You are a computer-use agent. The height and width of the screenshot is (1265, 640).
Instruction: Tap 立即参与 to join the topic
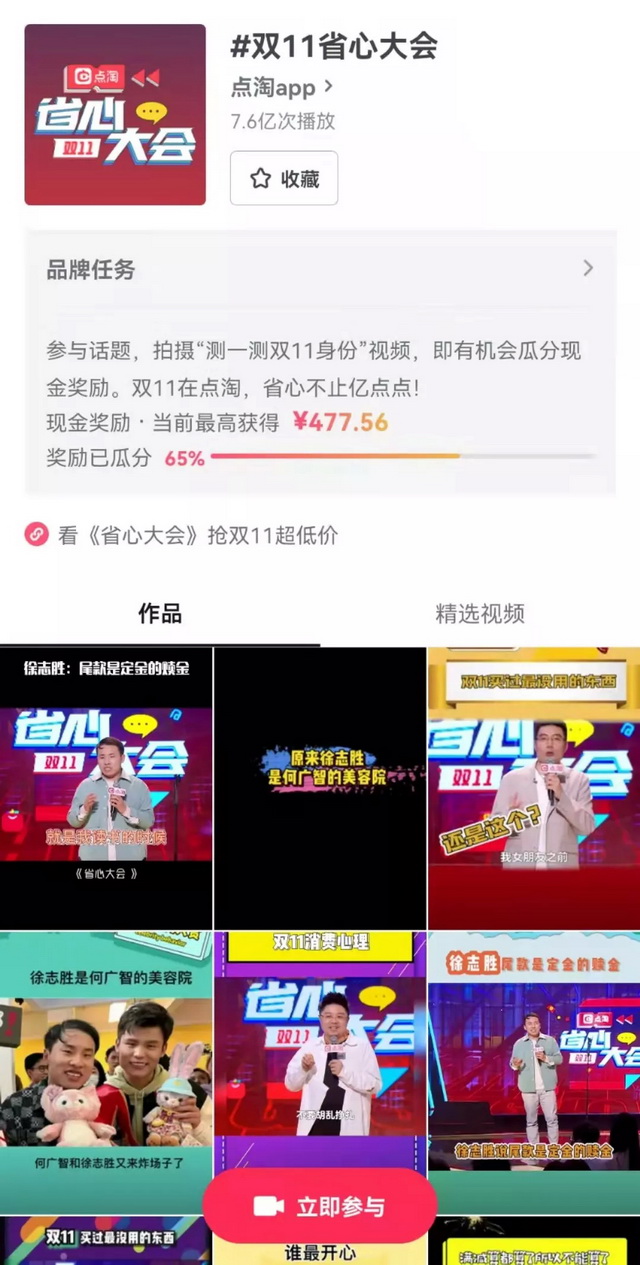320,1206
